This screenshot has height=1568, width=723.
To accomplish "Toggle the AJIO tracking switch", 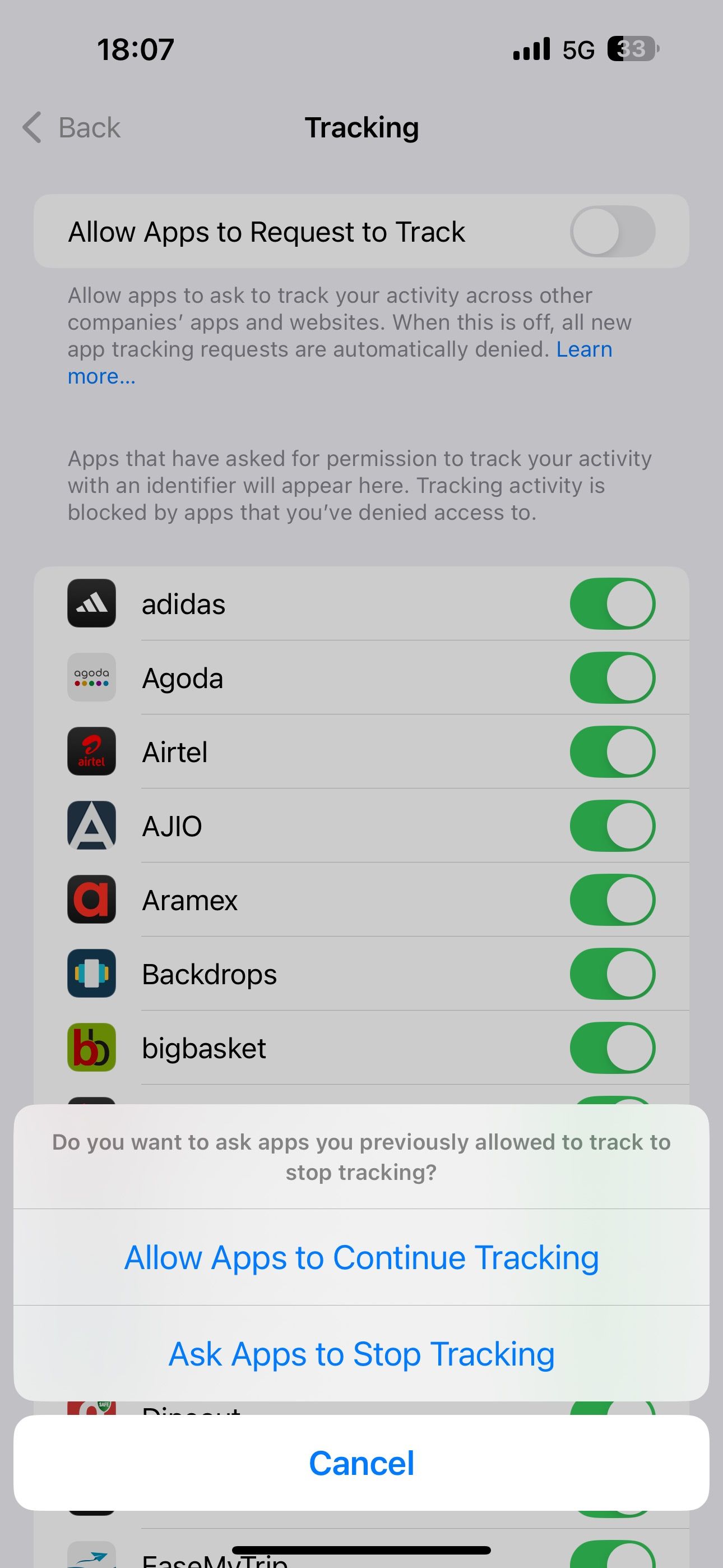I will coord(611,826).
